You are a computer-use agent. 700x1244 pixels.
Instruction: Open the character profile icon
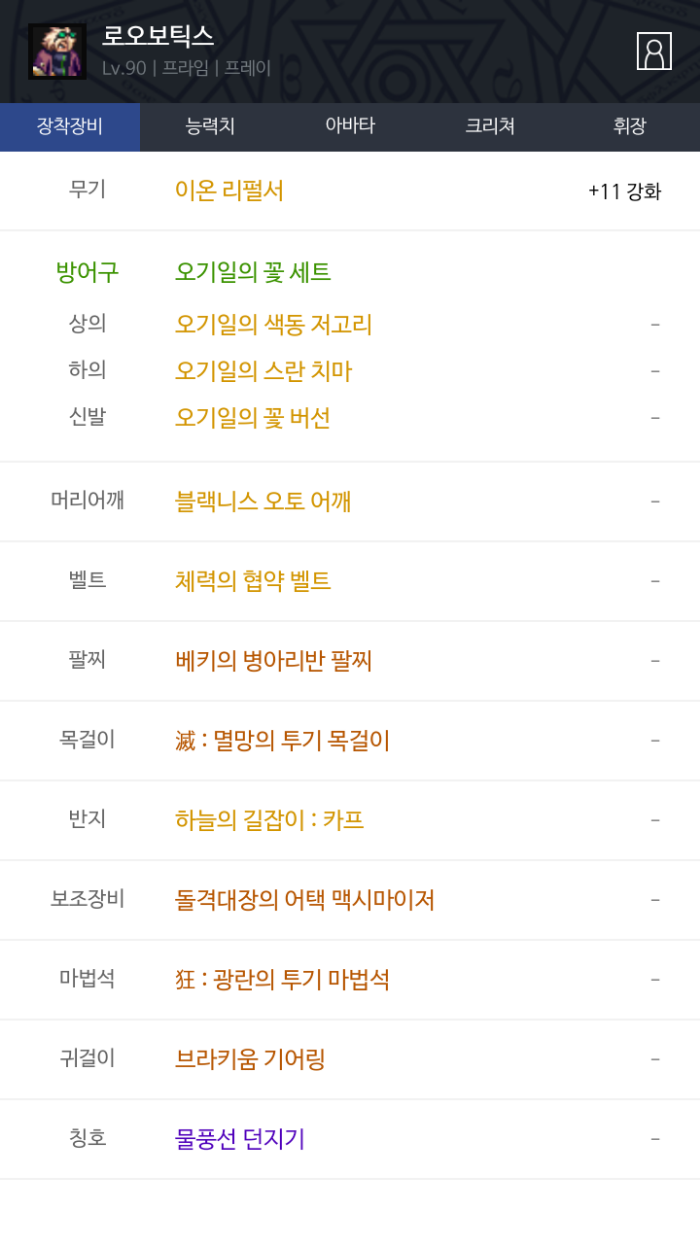pyautogui.click(x=654, y=51)
